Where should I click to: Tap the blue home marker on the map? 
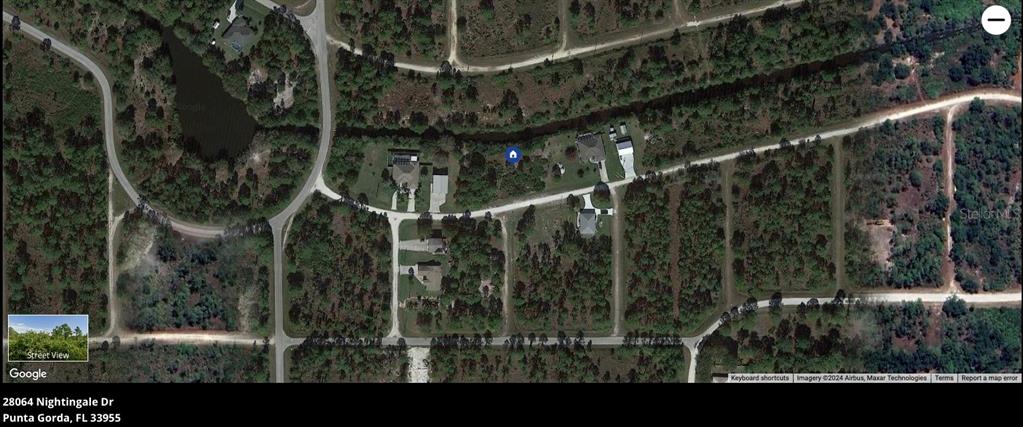pos(513,155)
